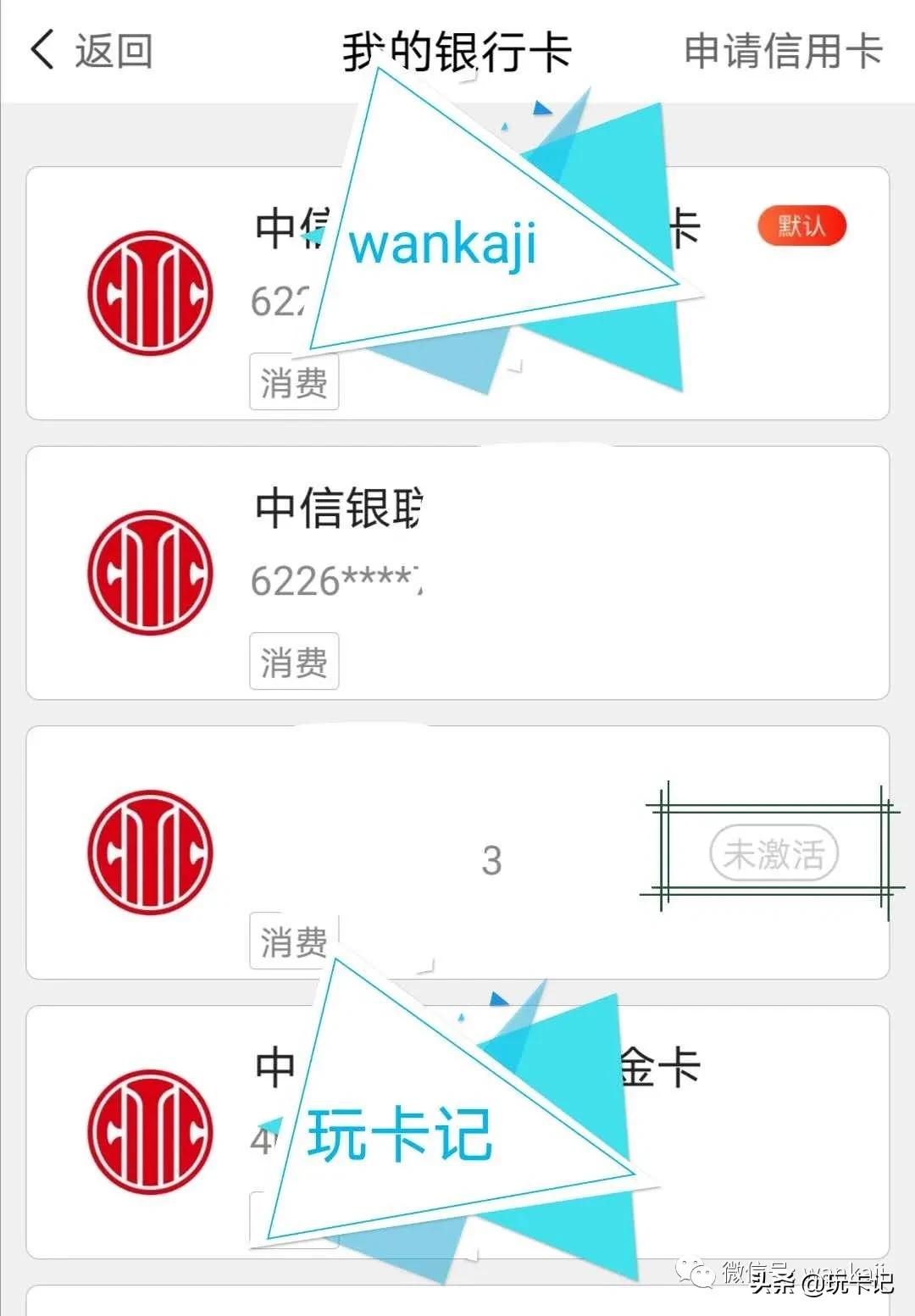The height and width of the screenshot is (1316, 915).
Task: Tap the masked card number 6226****
Action: (x=339, y=580)
